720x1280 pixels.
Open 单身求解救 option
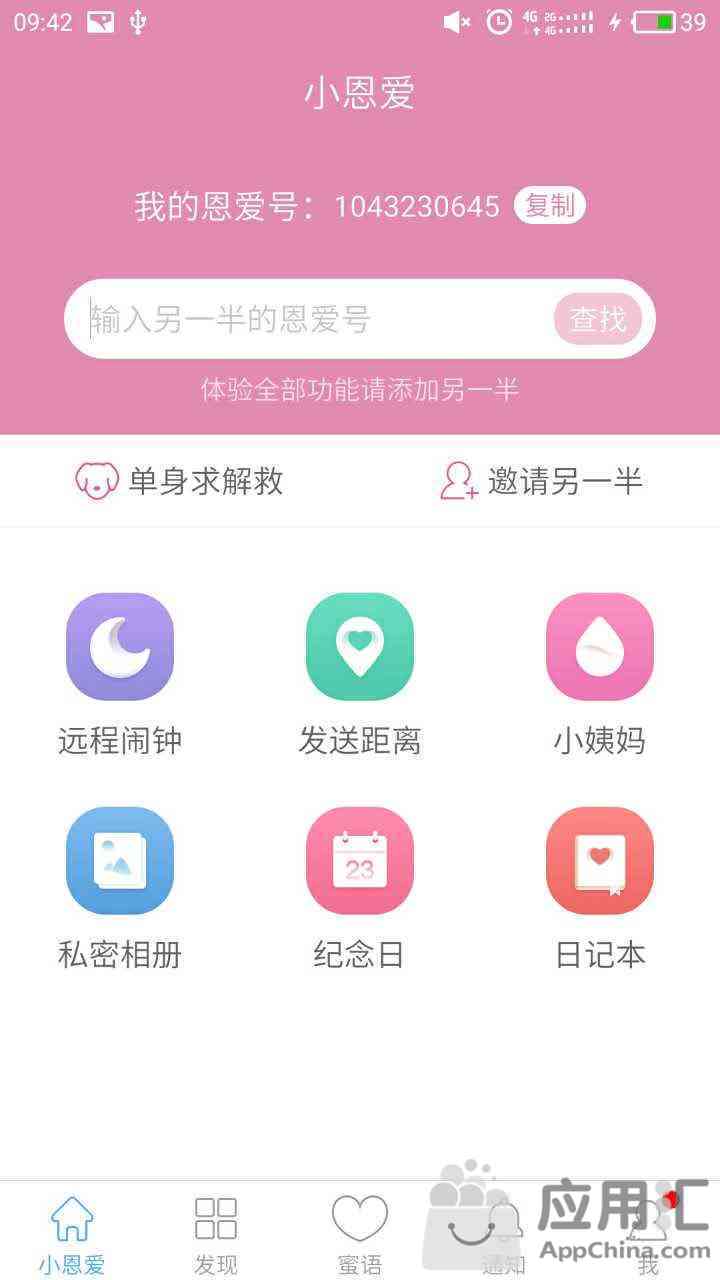click(x=180, y=482)
